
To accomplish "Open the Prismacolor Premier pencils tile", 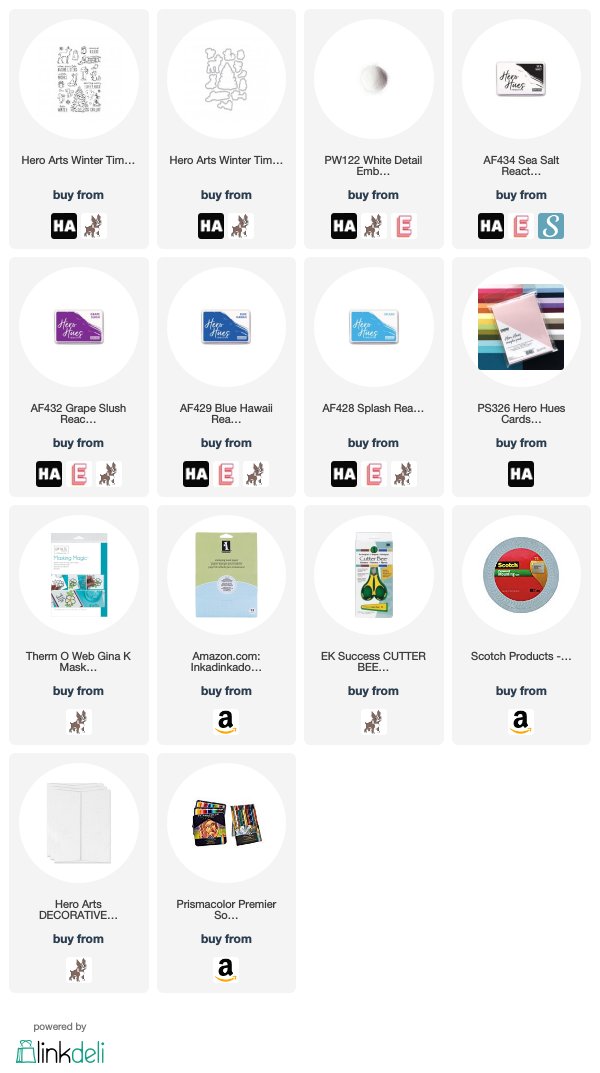I will point(226,873).
